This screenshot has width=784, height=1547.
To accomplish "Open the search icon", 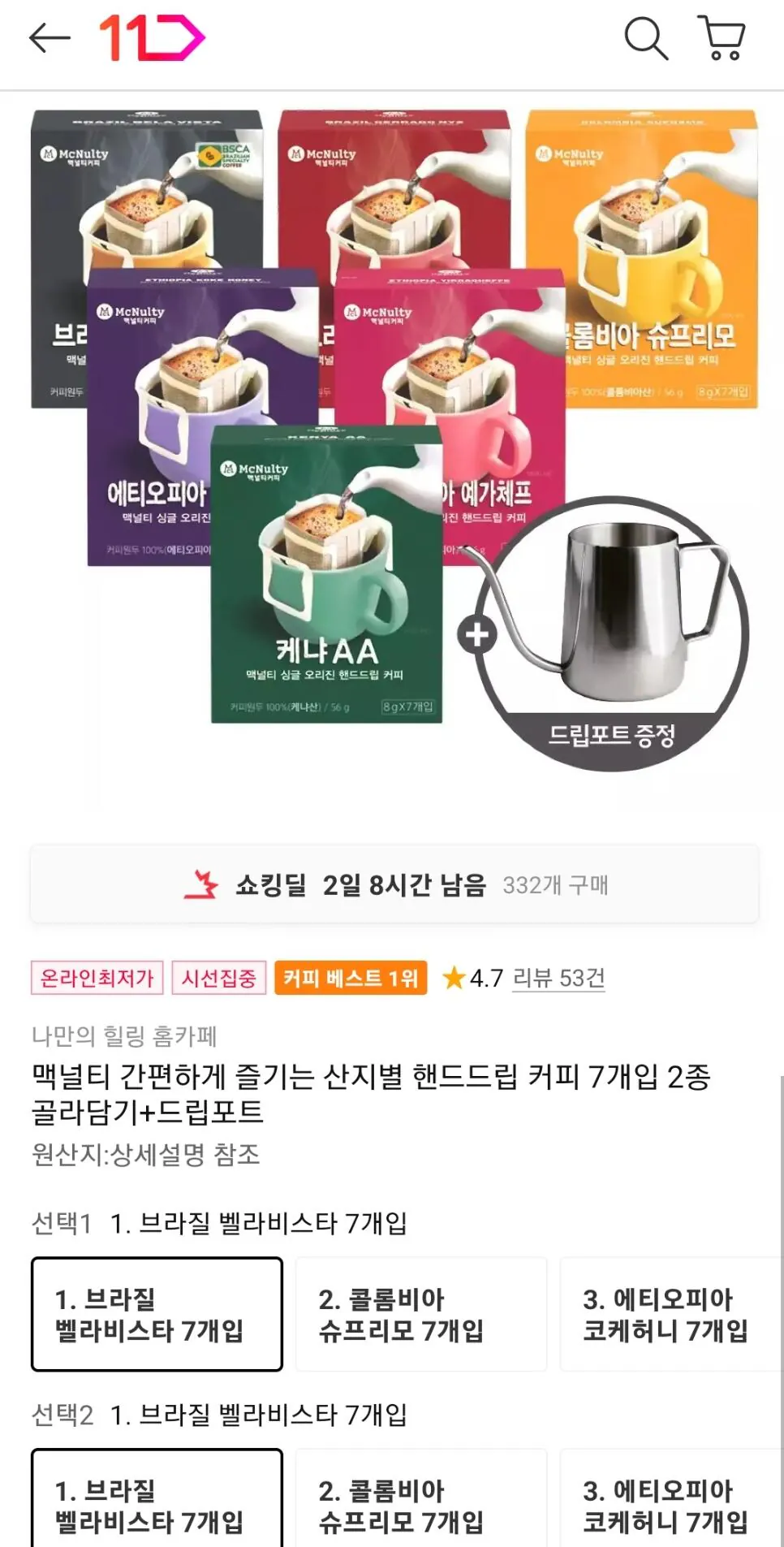I will 645,38.
